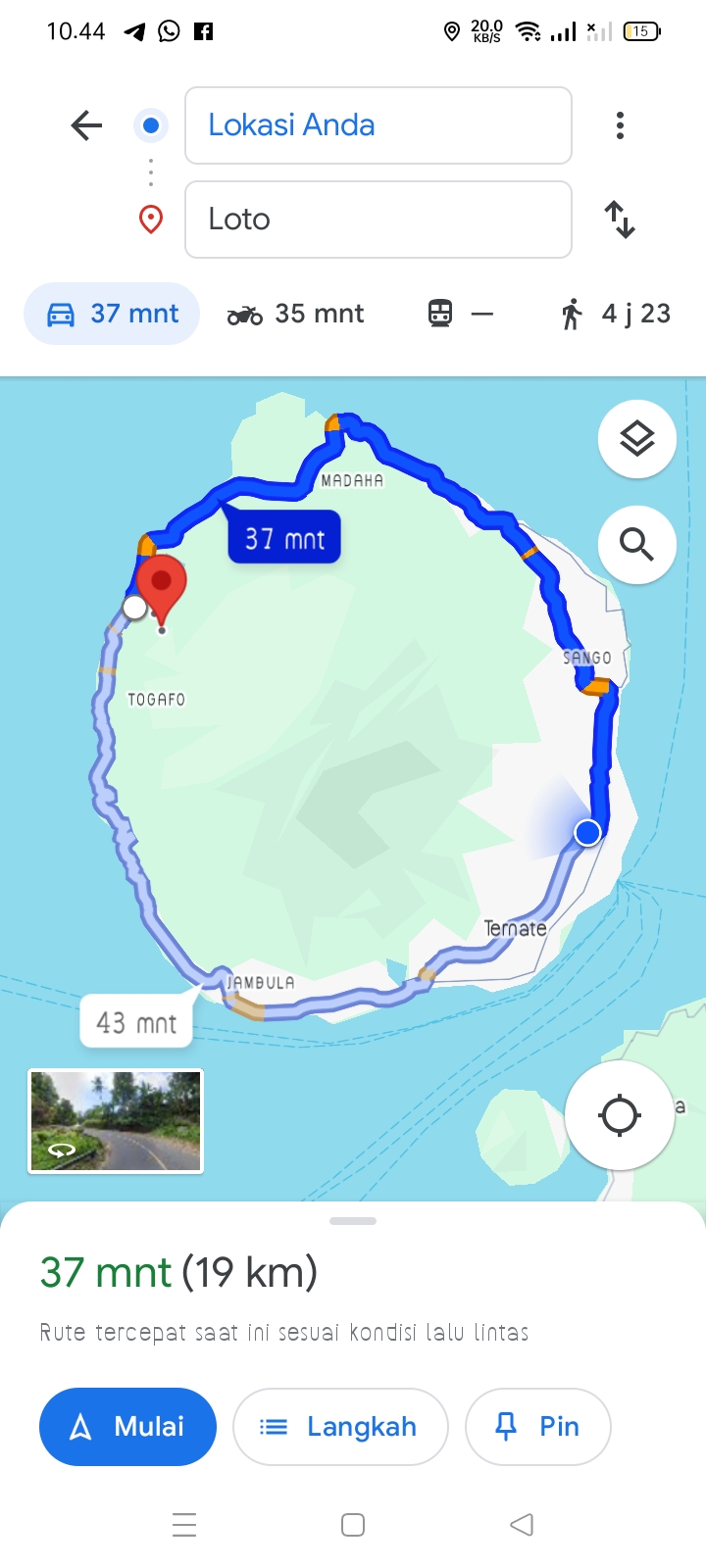View route steps via Langkah
This screenshot has height=1568, width=706.
[x=340, y=1427]
